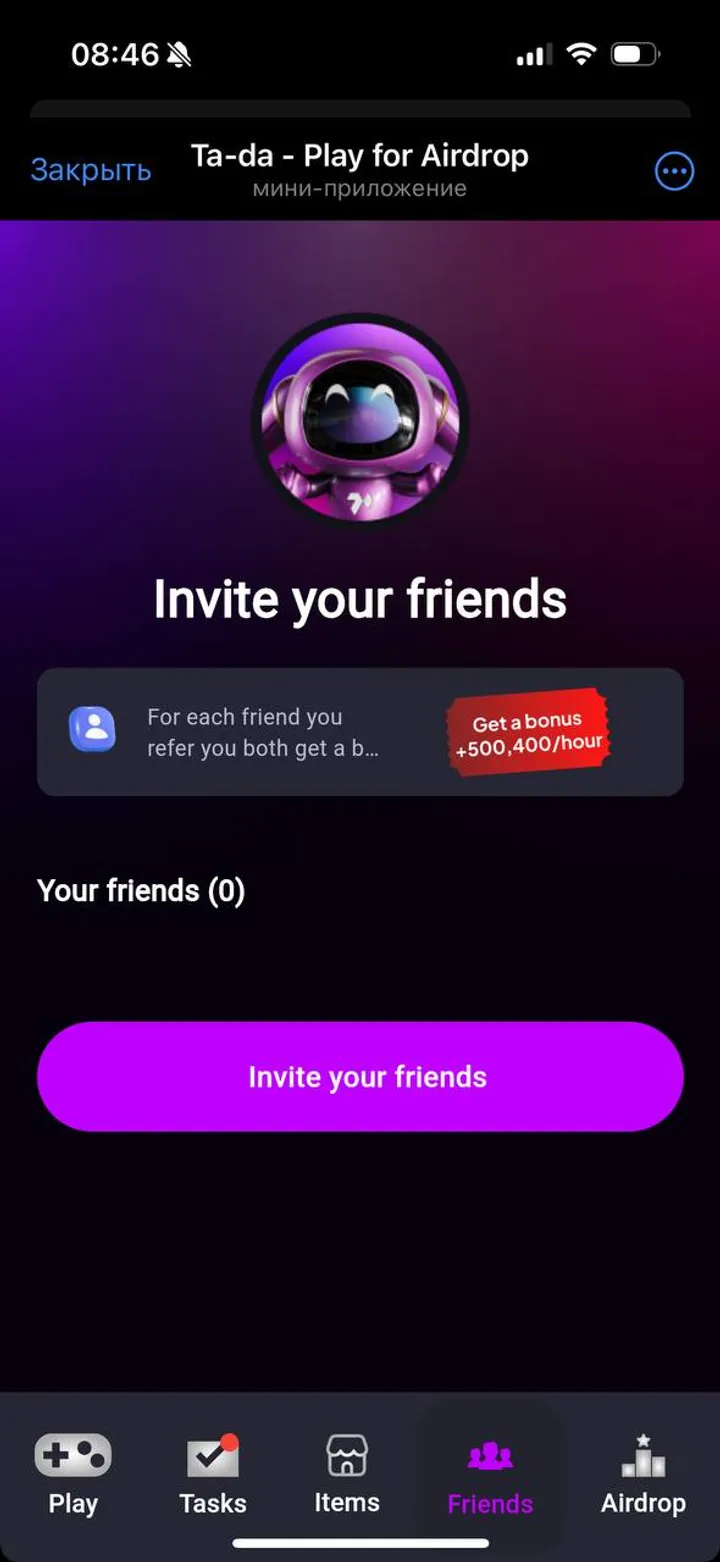Open the three-dot overflow menu

674,172
